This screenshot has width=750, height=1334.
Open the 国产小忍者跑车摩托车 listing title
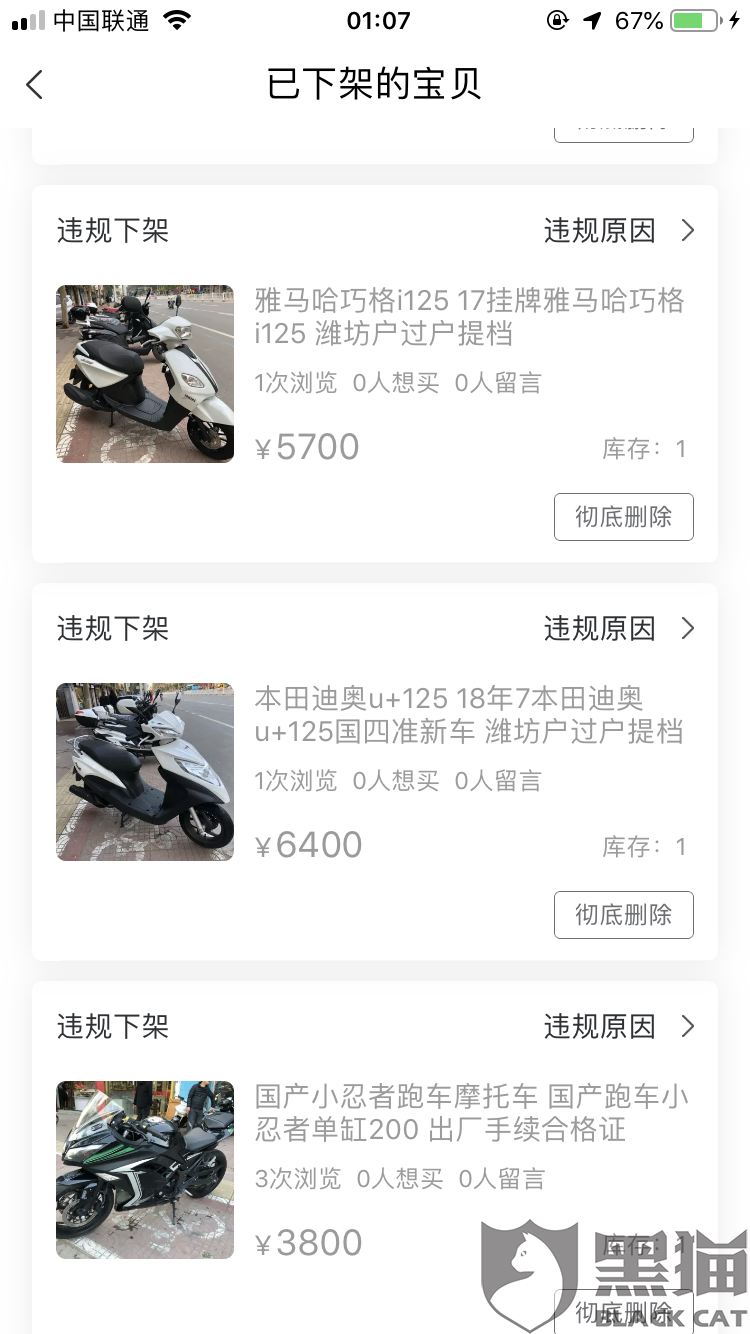point(470,1112)
